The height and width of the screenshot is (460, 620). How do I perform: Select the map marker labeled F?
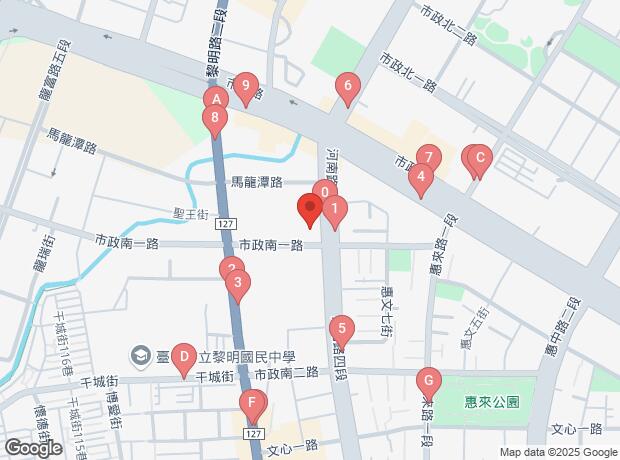click(253, 407)
